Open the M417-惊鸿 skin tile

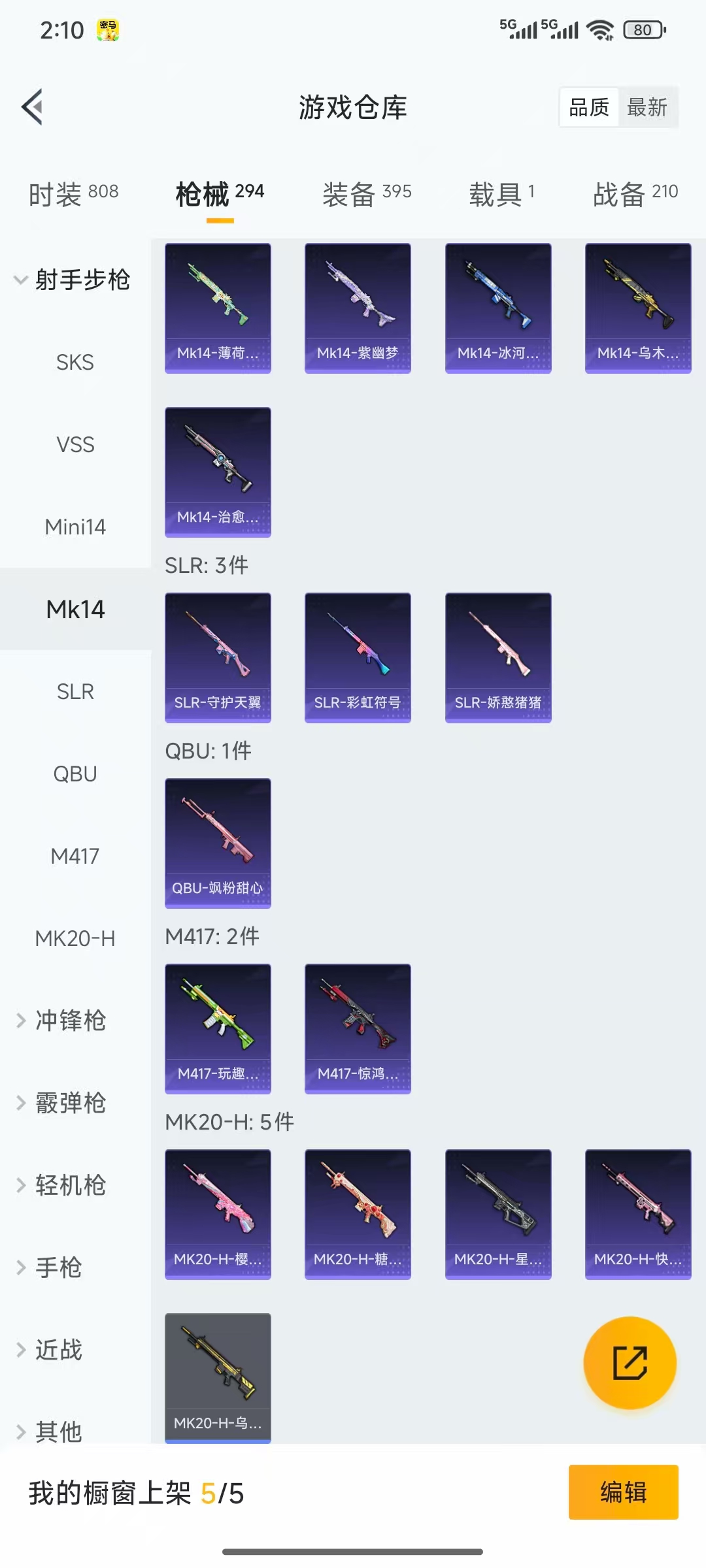[358, 1028]
